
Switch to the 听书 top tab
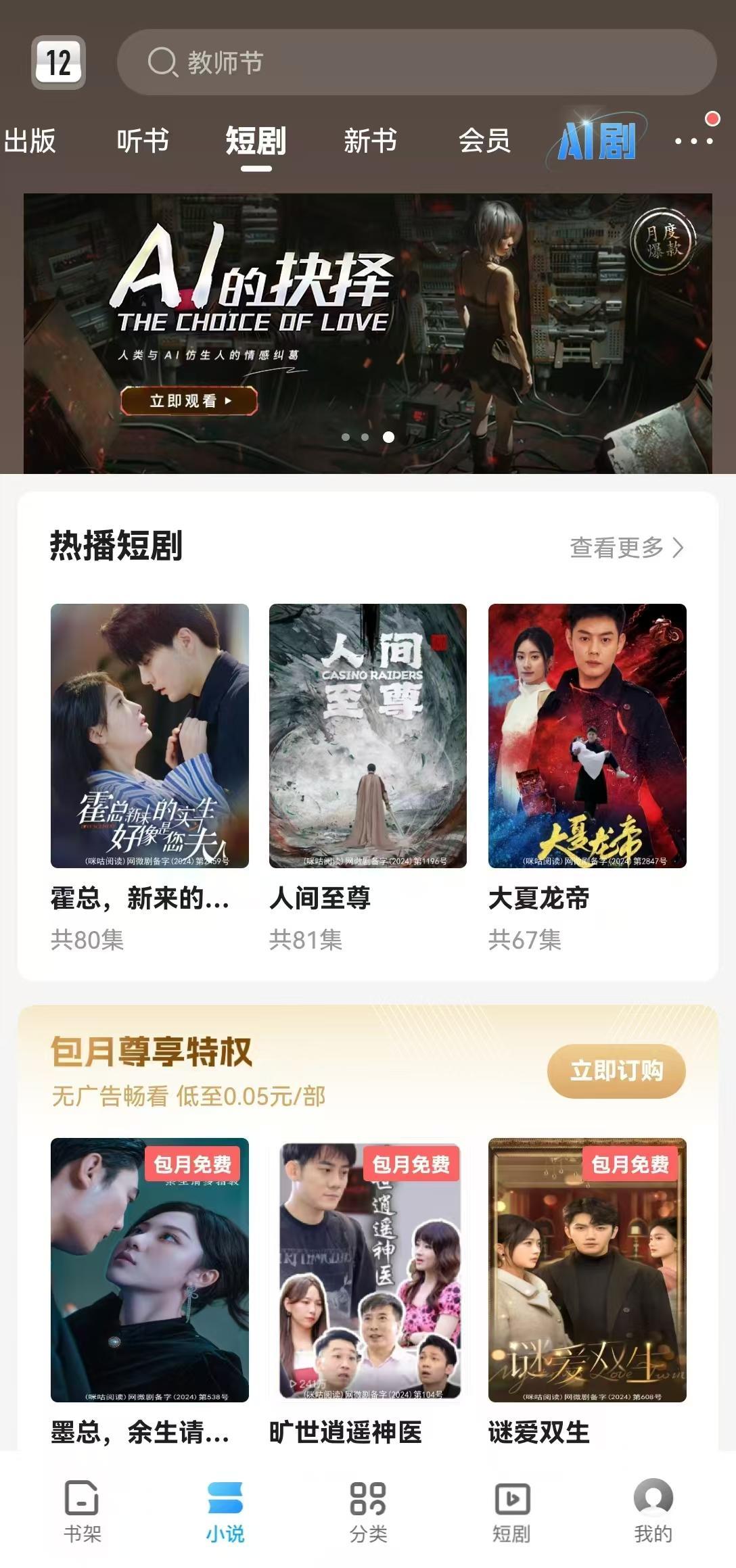click(x=143, y=141)
